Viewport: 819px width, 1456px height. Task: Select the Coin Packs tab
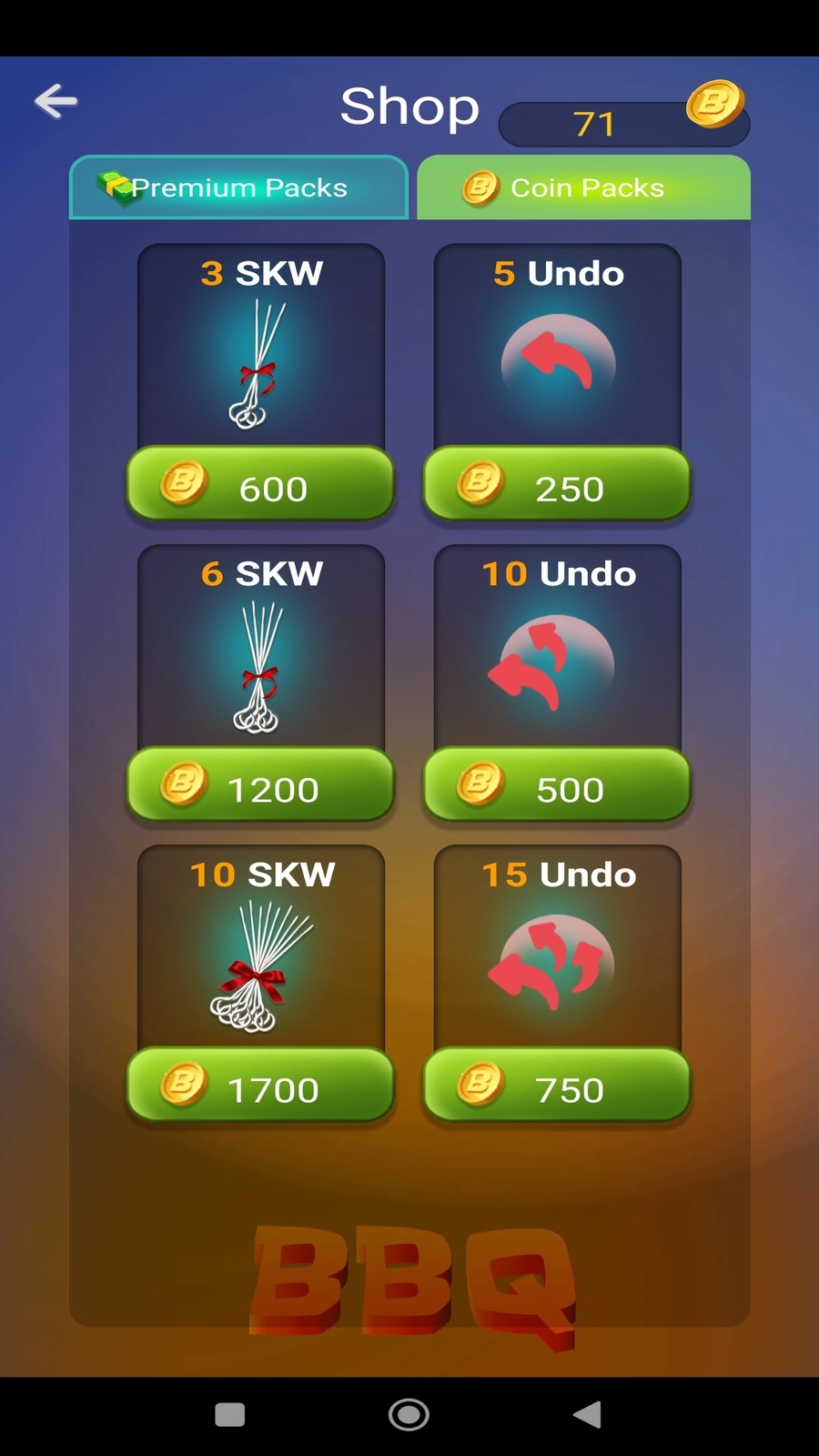[583, 187]
